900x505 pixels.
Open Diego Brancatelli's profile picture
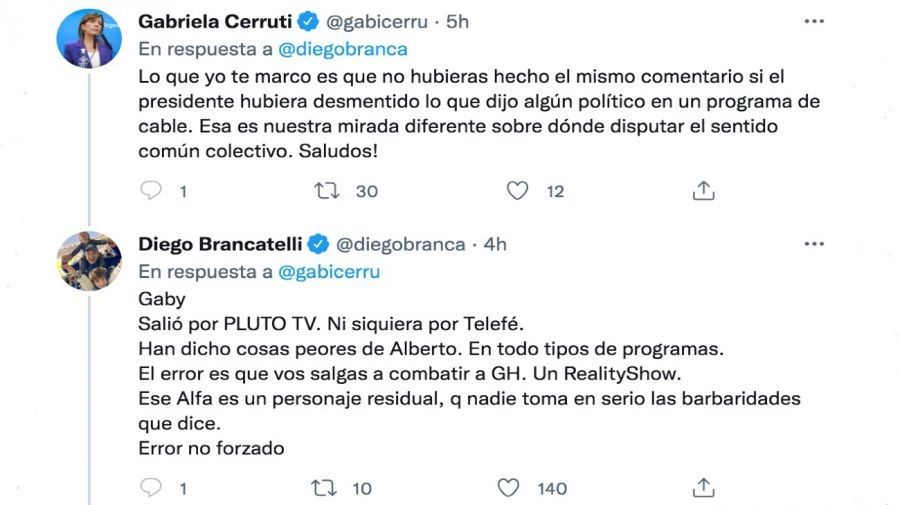[90, 262]
